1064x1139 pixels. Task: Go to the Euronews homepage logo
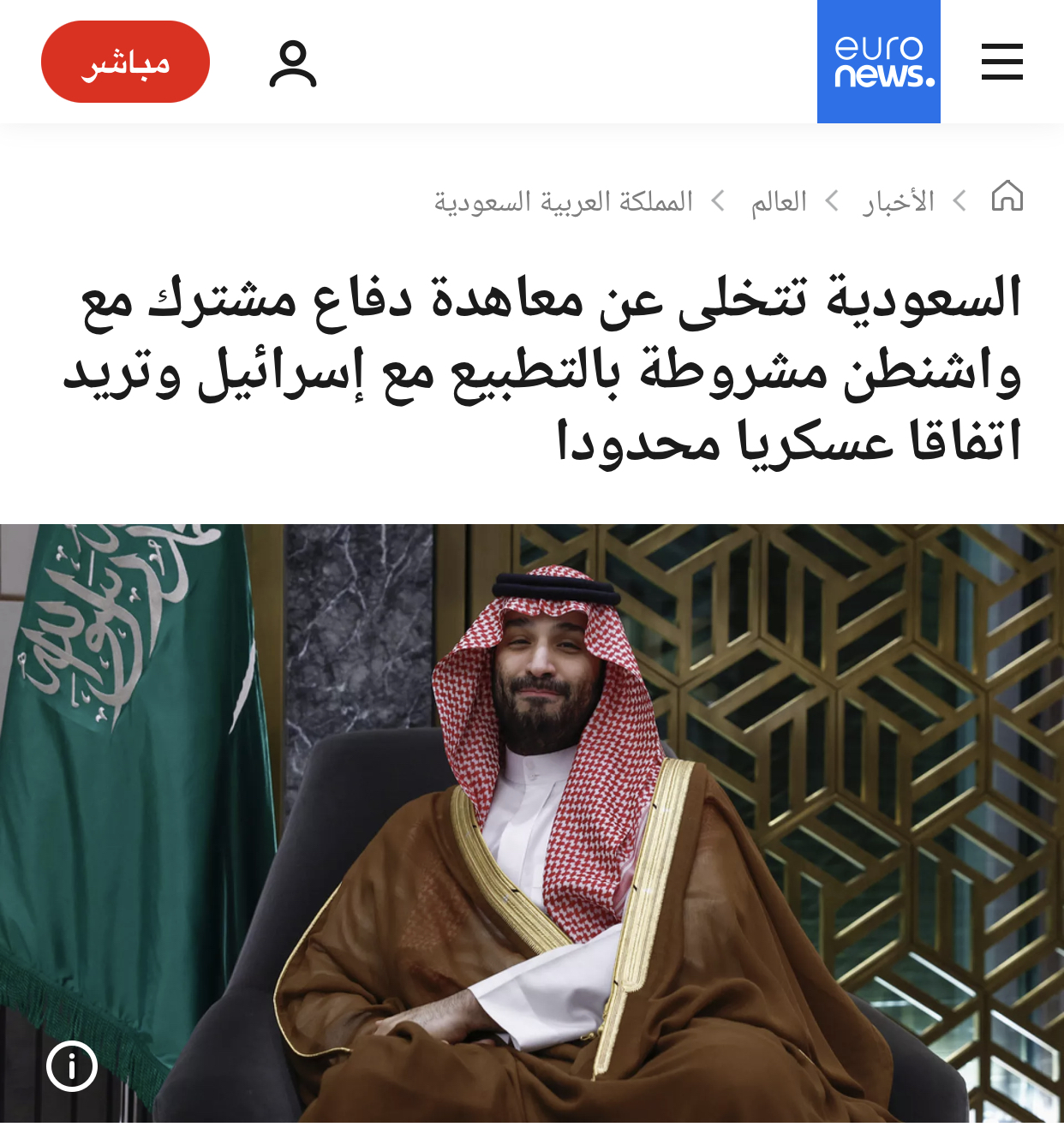coord(878,62)
